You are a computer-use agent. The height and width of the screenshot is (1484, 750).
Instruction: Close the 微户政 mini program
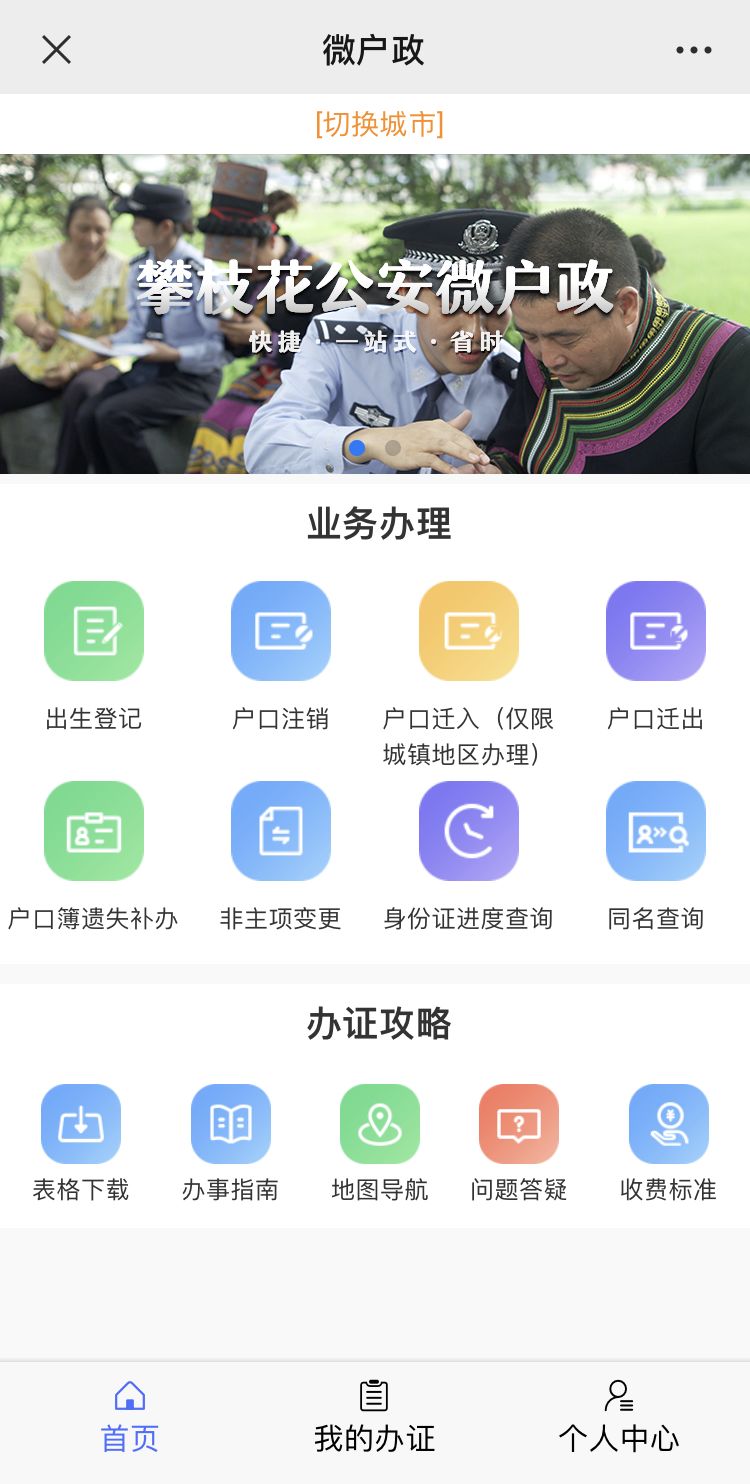[x=57, y=48]
